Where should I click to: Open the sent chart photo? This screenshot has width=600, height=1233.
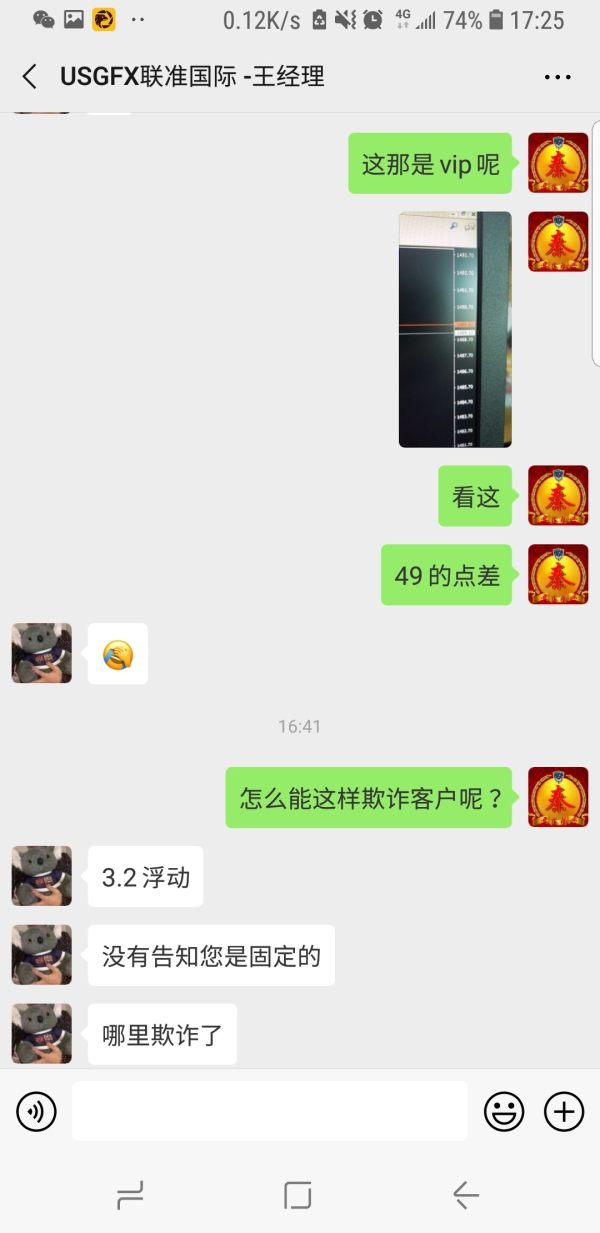pyautogui.click(x=455, y=329)
